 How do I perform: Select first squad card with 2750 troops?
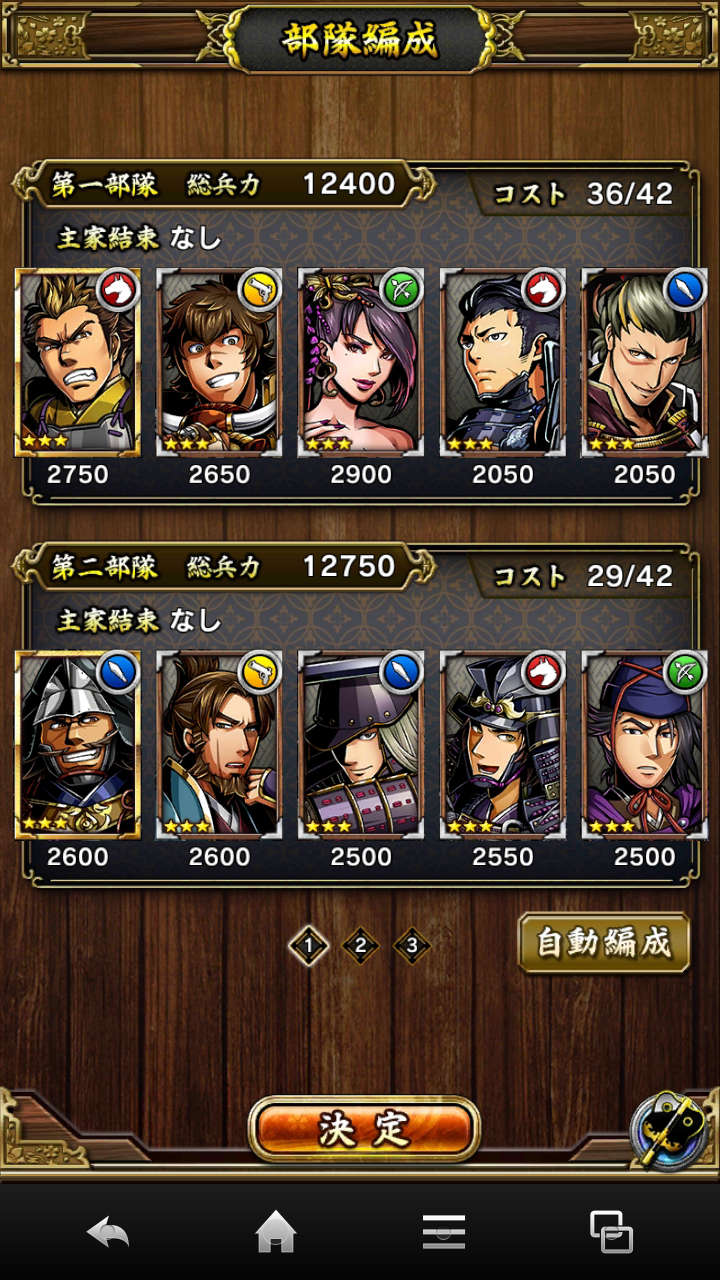pos(78,362)
